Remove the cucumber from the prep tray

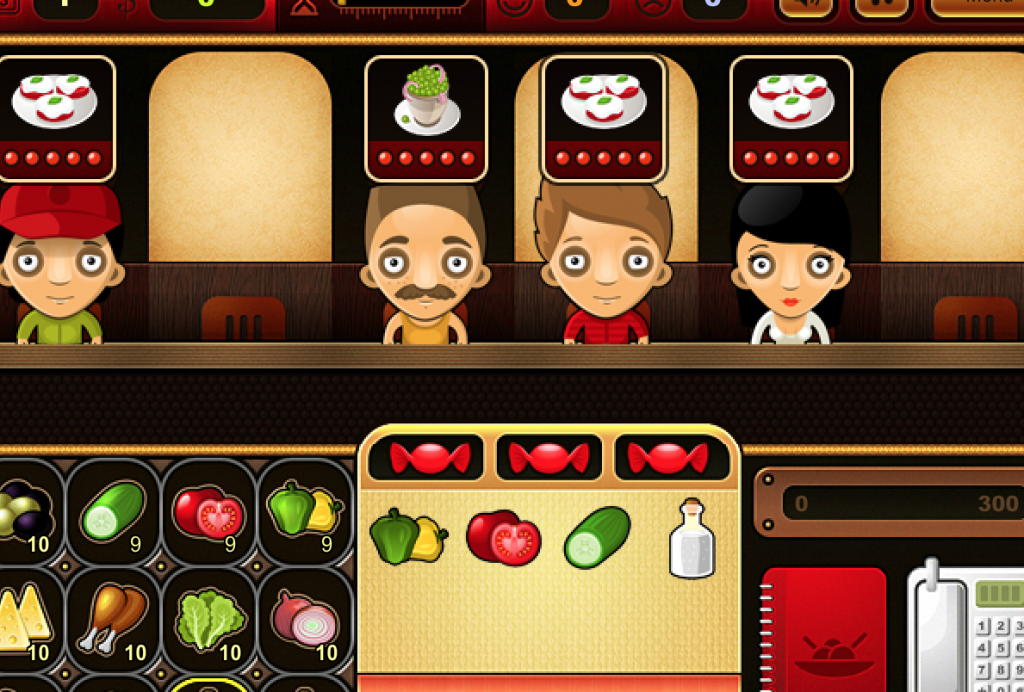click(597, 537)
